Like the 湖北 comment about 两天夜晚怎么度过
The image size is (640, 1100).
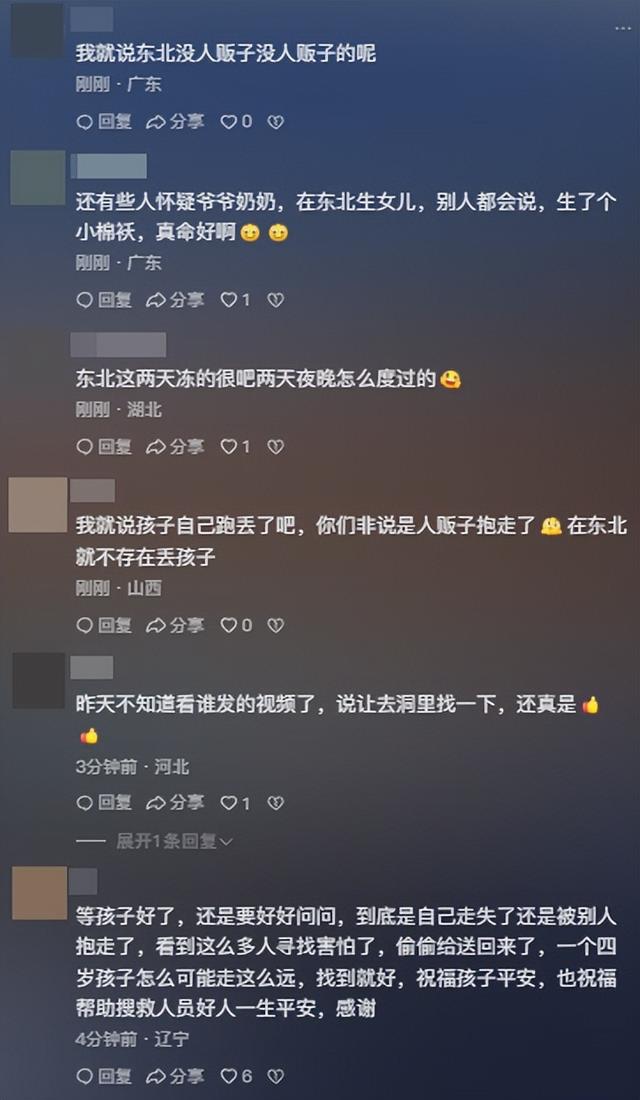(x=229, y=446)
